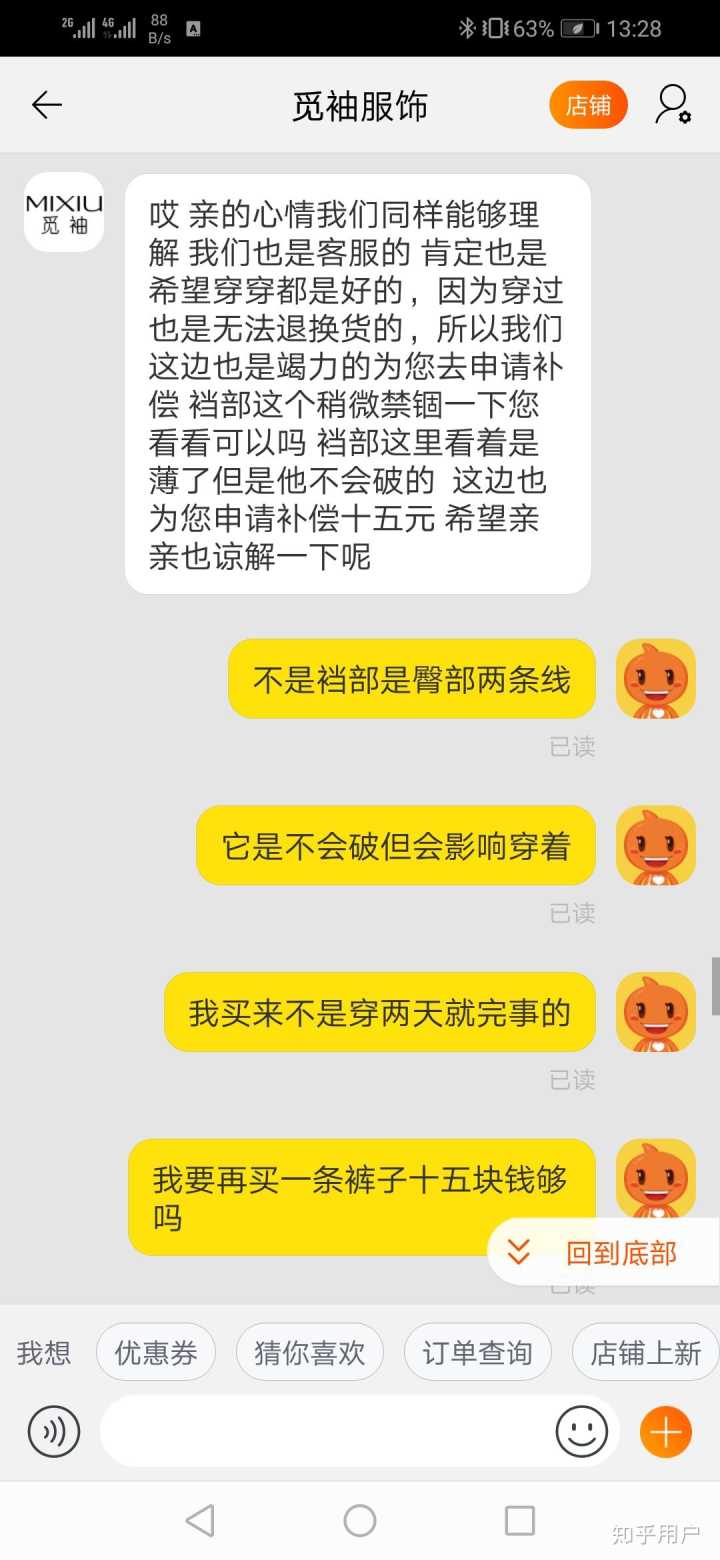Tap the 觅袖 seller avatar
The image size is (720, 1560).
[64, 212]
